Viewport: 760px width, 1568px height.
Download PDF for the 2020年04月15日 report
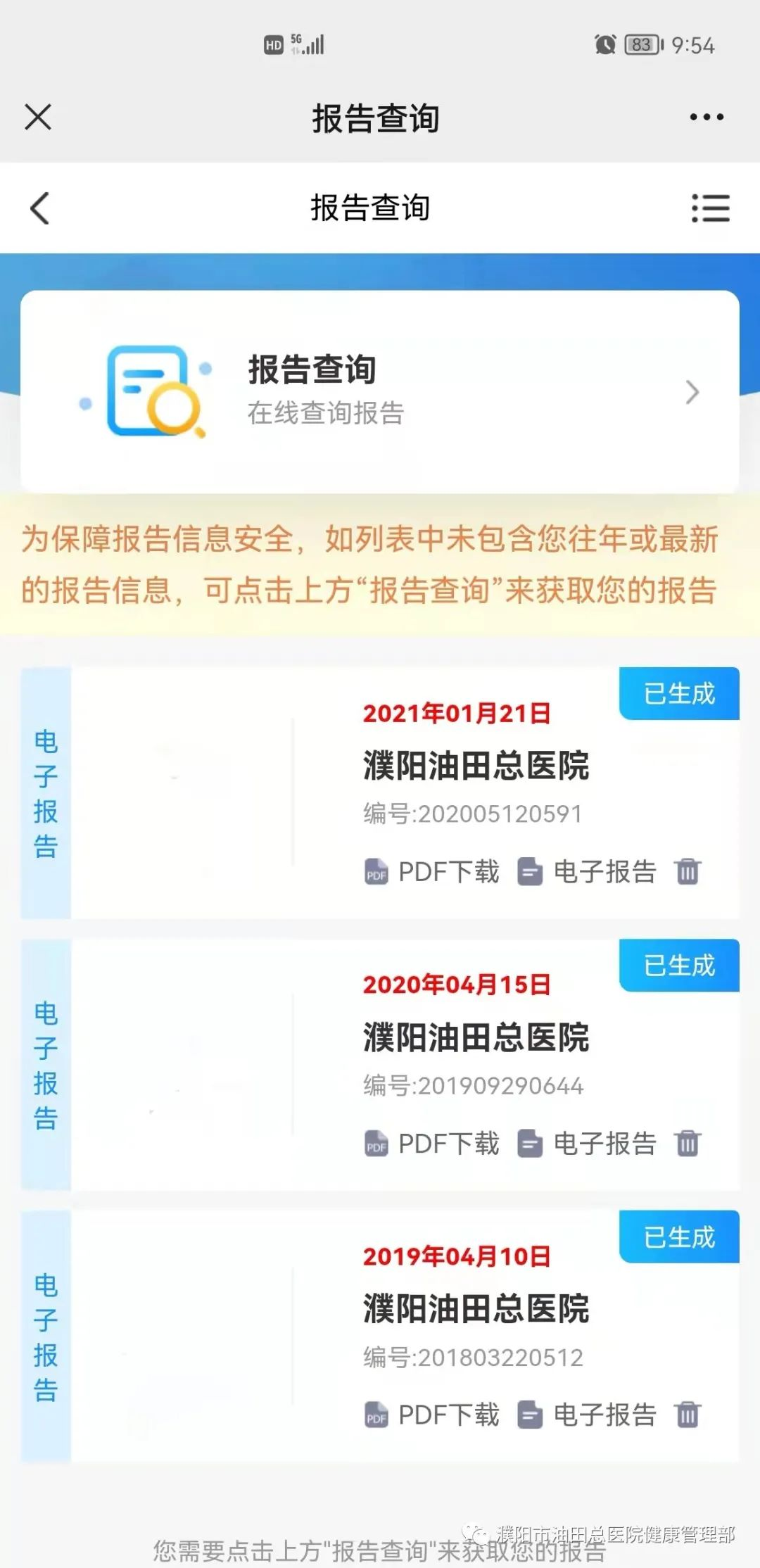click(432, 1144)
